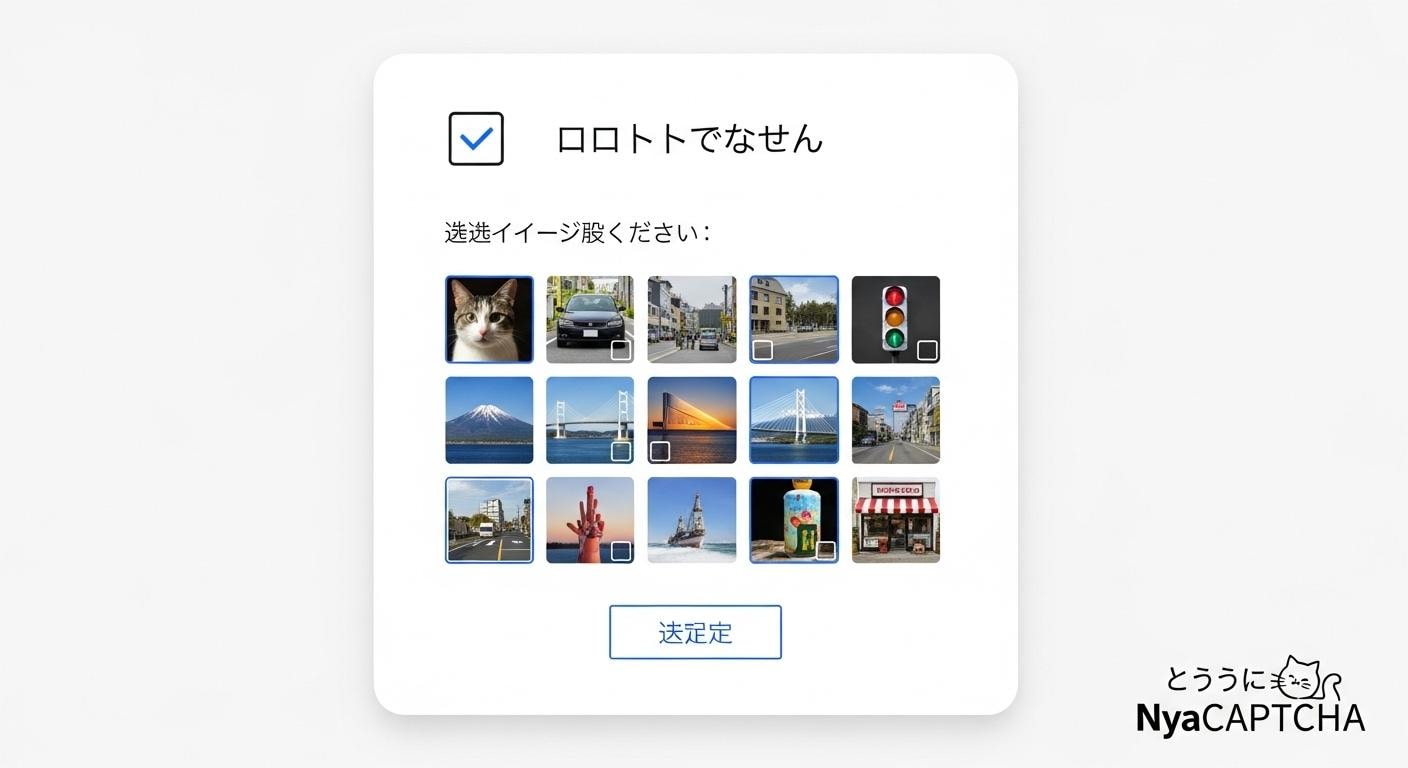Viewport: 1408px width, 768px height.
Task: Select the street tile with red sign
Action: coord(895,420)
